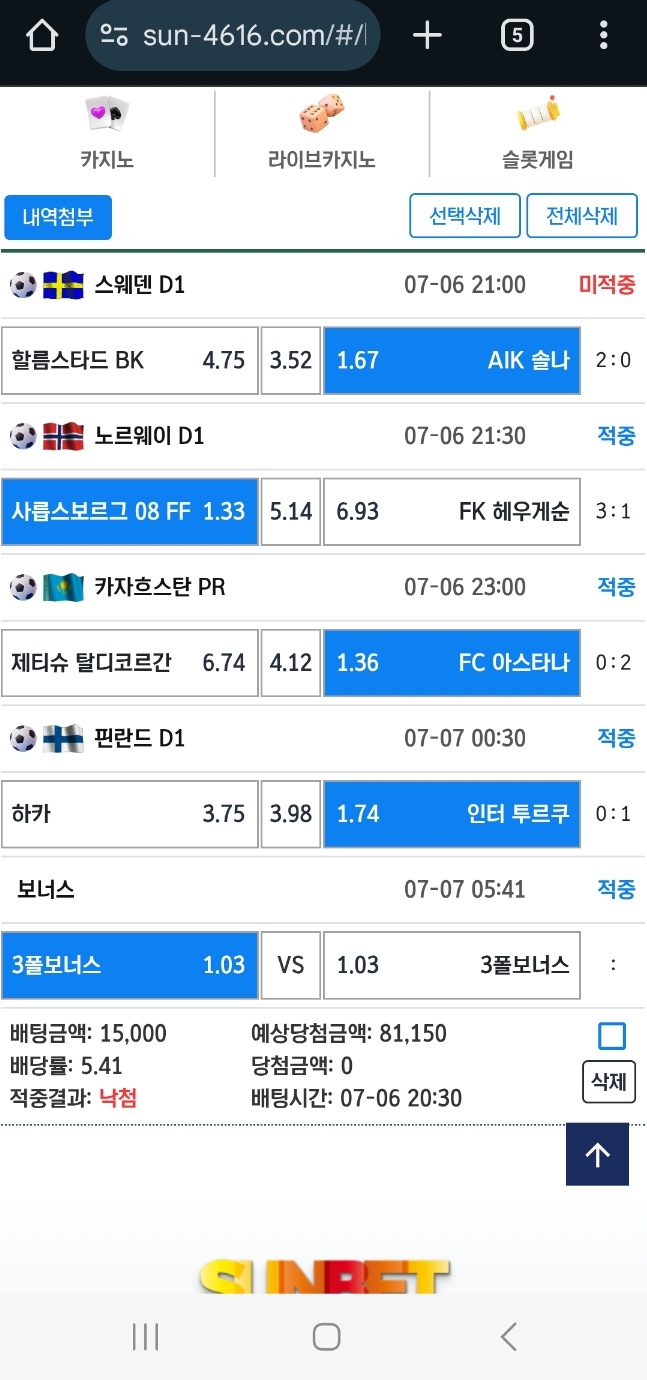Viewport: 647px width, 1380px height.
Task: Tap the 내역첨부 button
Action: pyautogui.click(x=58, y=217)
